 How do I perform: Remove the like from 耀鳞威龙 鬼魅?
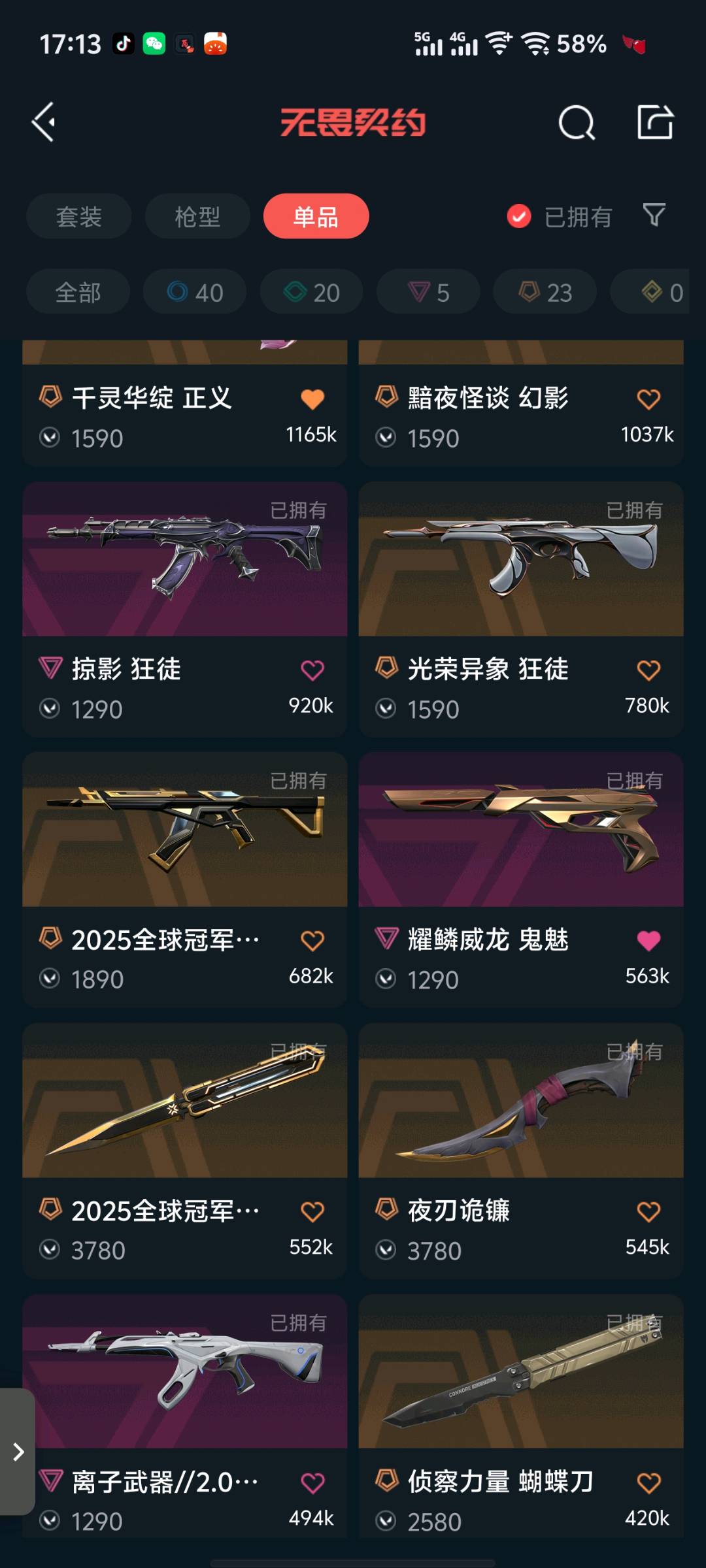click(x=648, y=941)
